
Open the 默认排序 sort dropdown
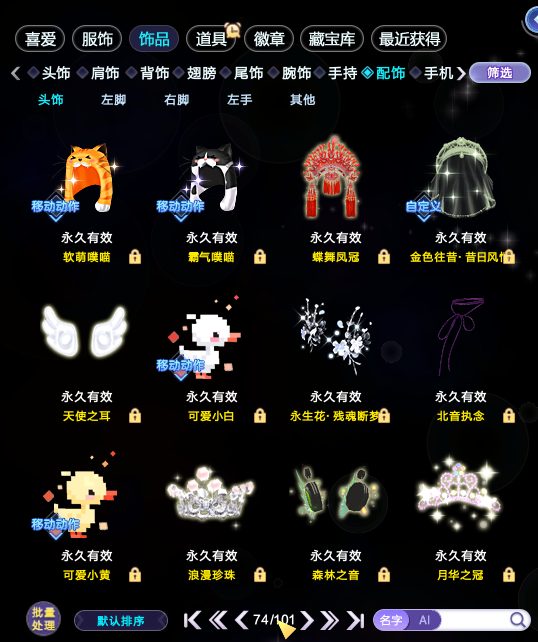121,621
